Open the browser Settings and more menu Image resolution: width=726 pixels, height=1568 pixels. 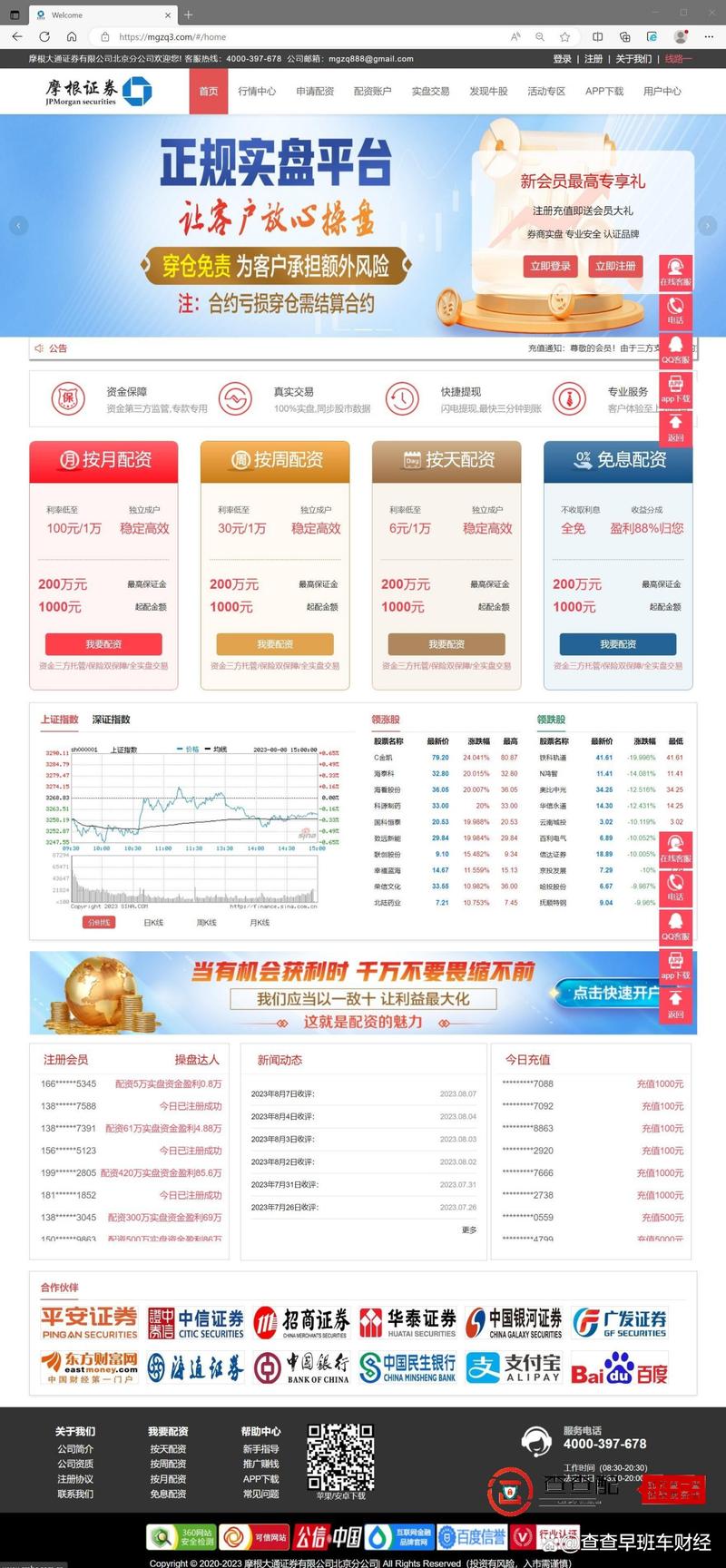709,37
